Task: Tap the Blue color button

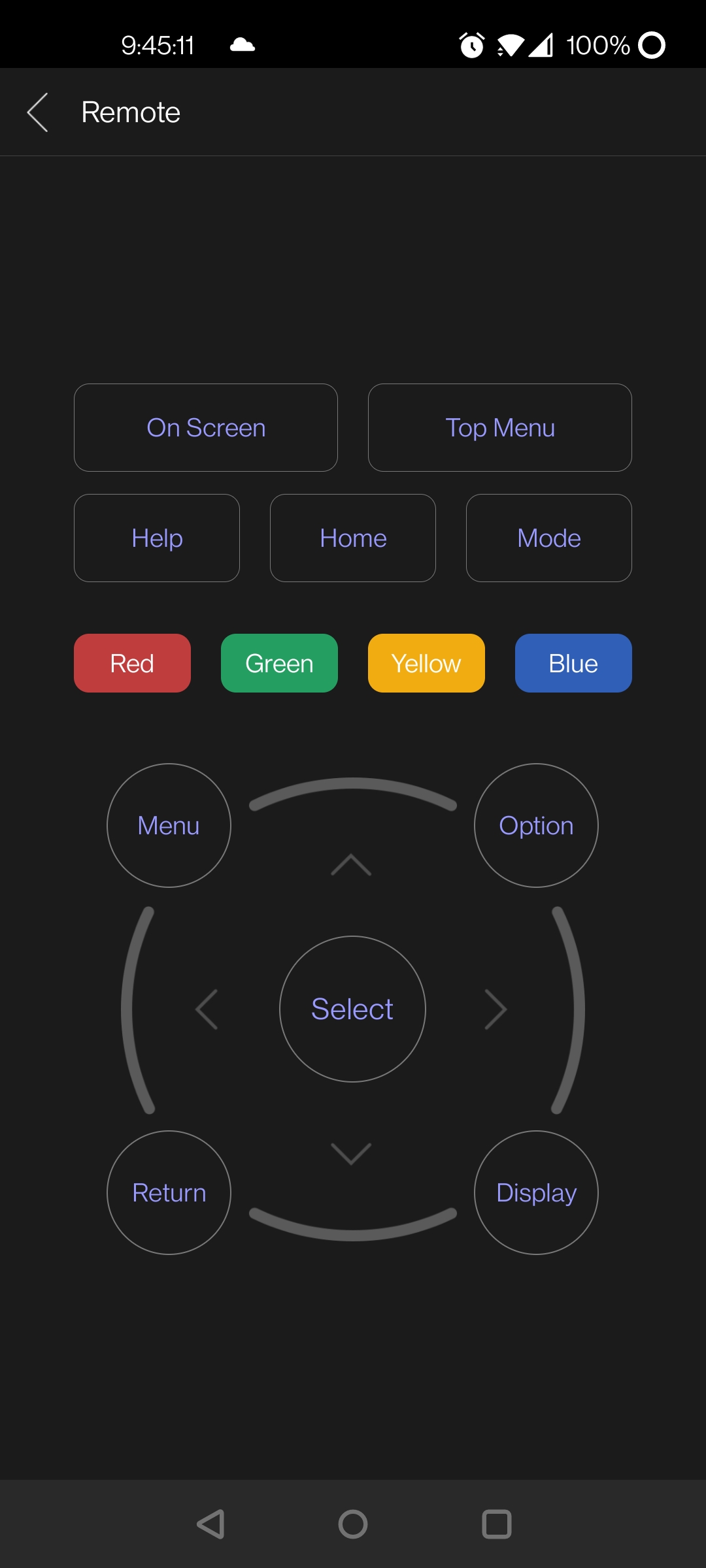Action: pos(573,663)
